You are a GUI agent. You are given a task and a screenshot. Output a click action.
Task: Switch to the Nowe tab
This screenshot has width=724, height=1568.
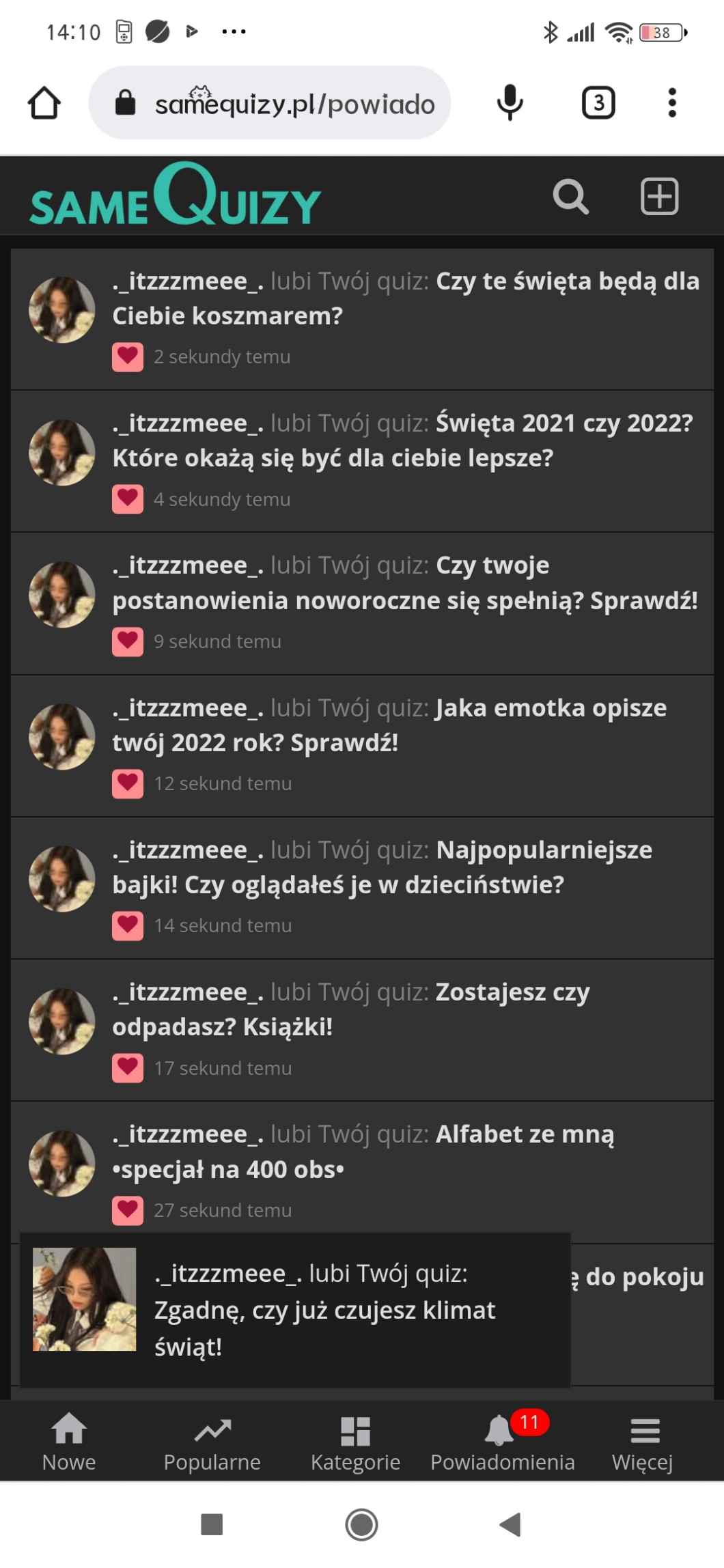click(69, 1442)
